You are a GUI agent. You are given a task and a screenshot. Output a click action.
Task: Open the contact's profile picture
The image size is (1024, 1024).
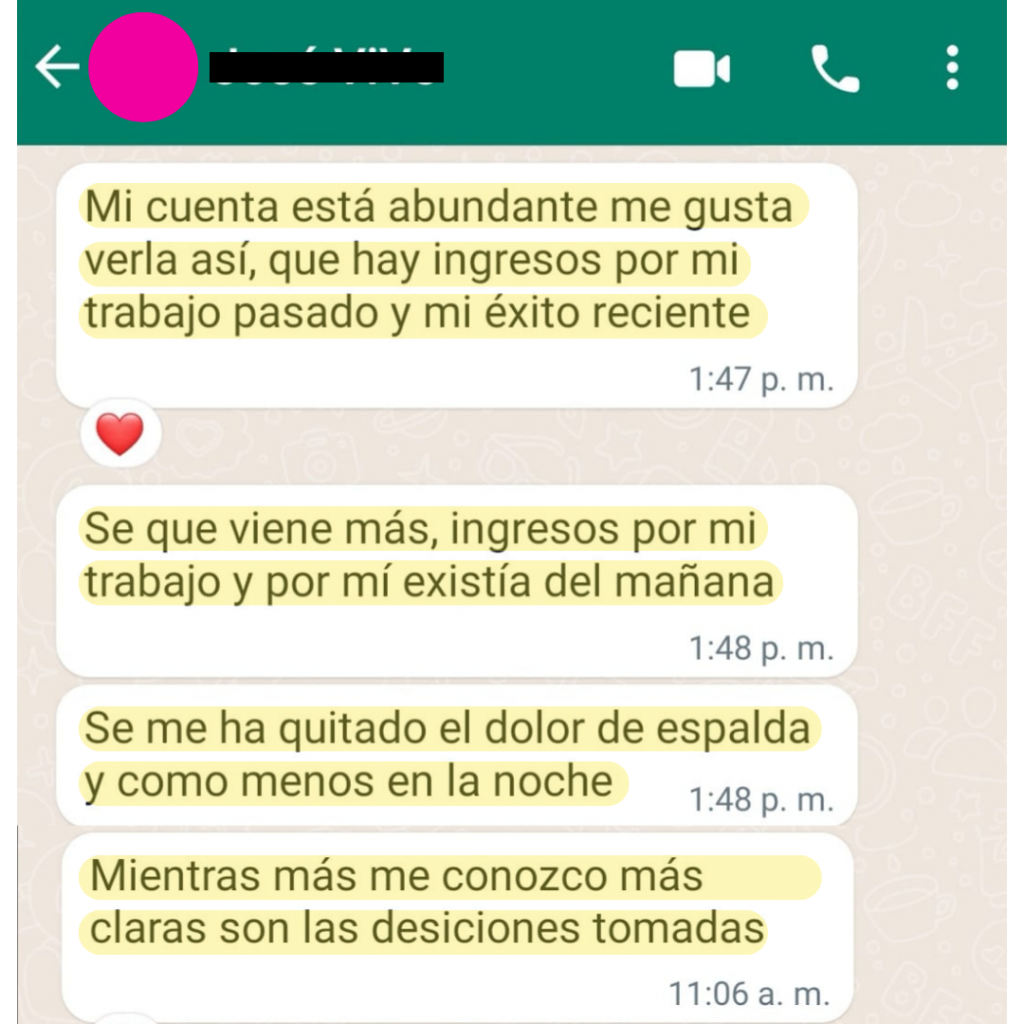143,68
